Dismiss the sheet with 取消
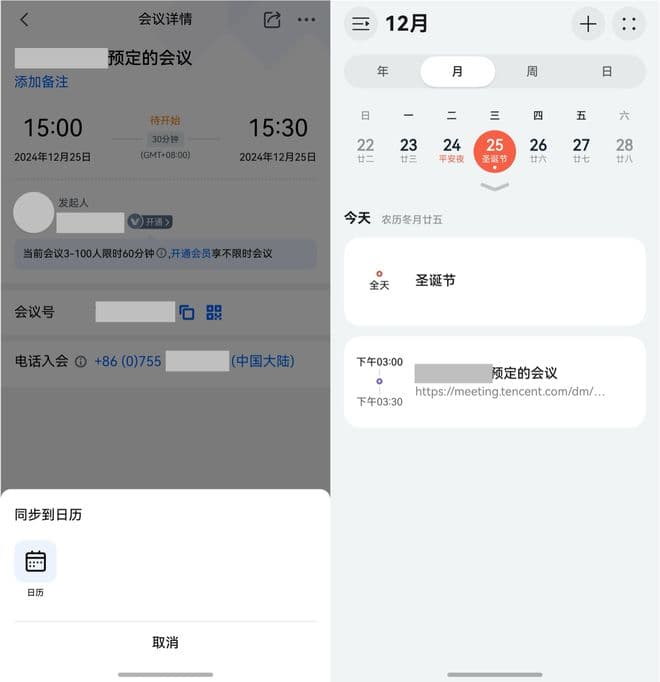660x682 pixels. point(165,643)
